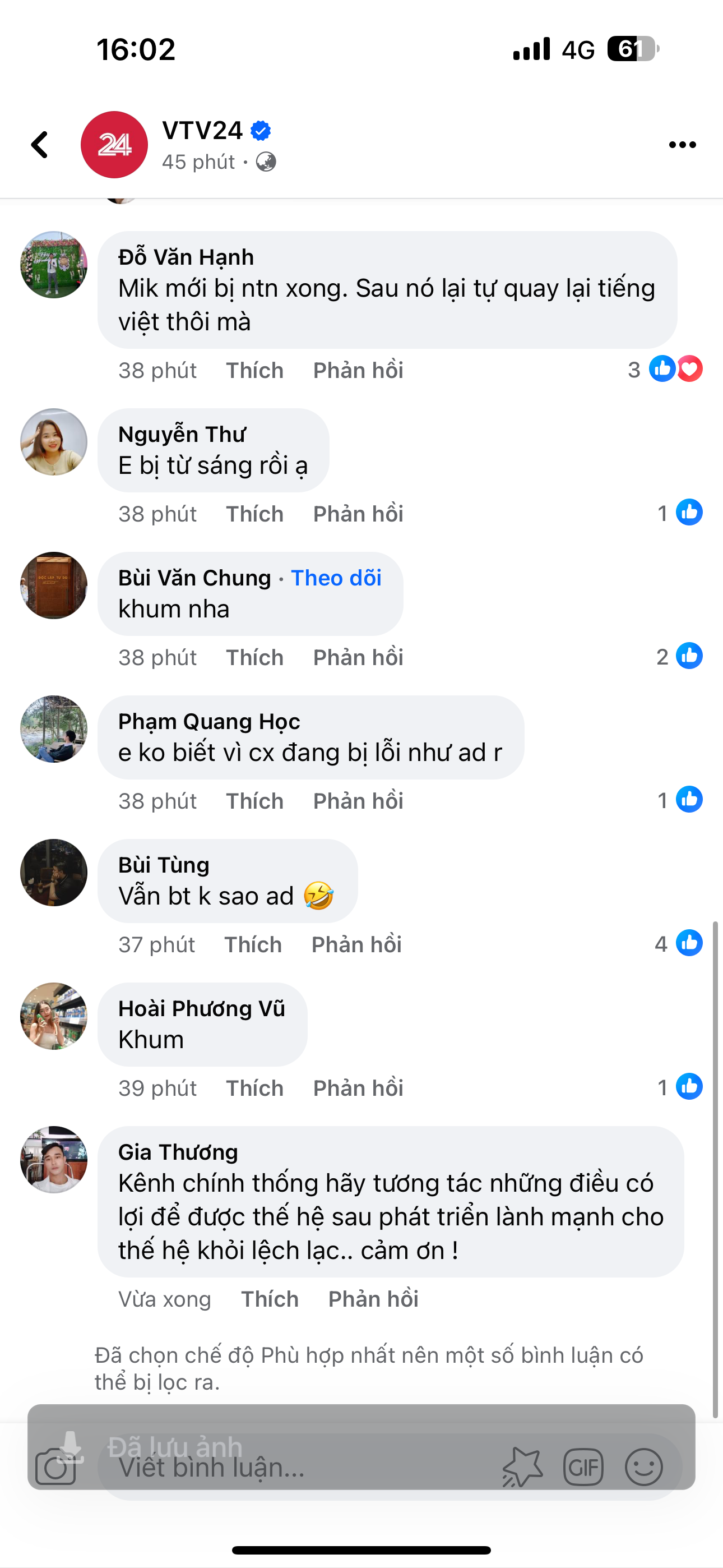The width and height of the screenshot is (723, 1568).
Task: Like Phạm Quang Học's comment
Action: 254,801
